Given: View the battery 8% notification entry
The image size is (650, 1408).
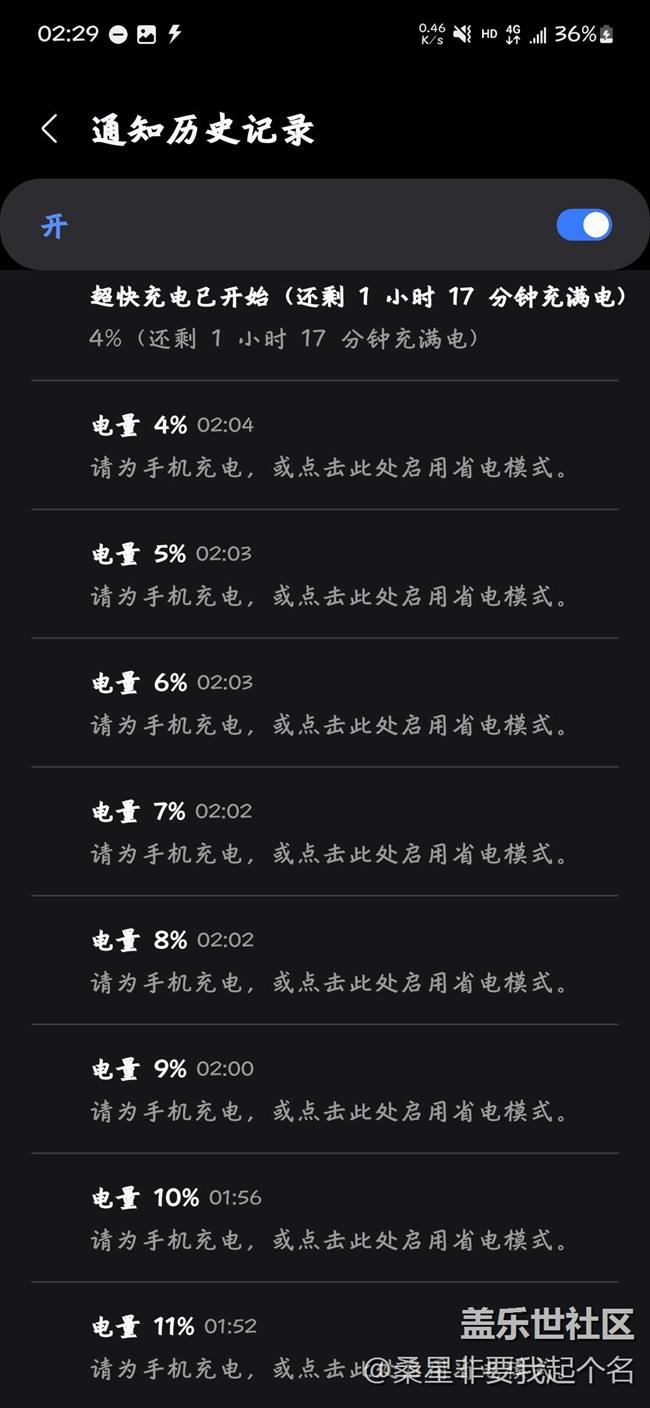Looking at the screenshot, I should (x=325, y=961).
